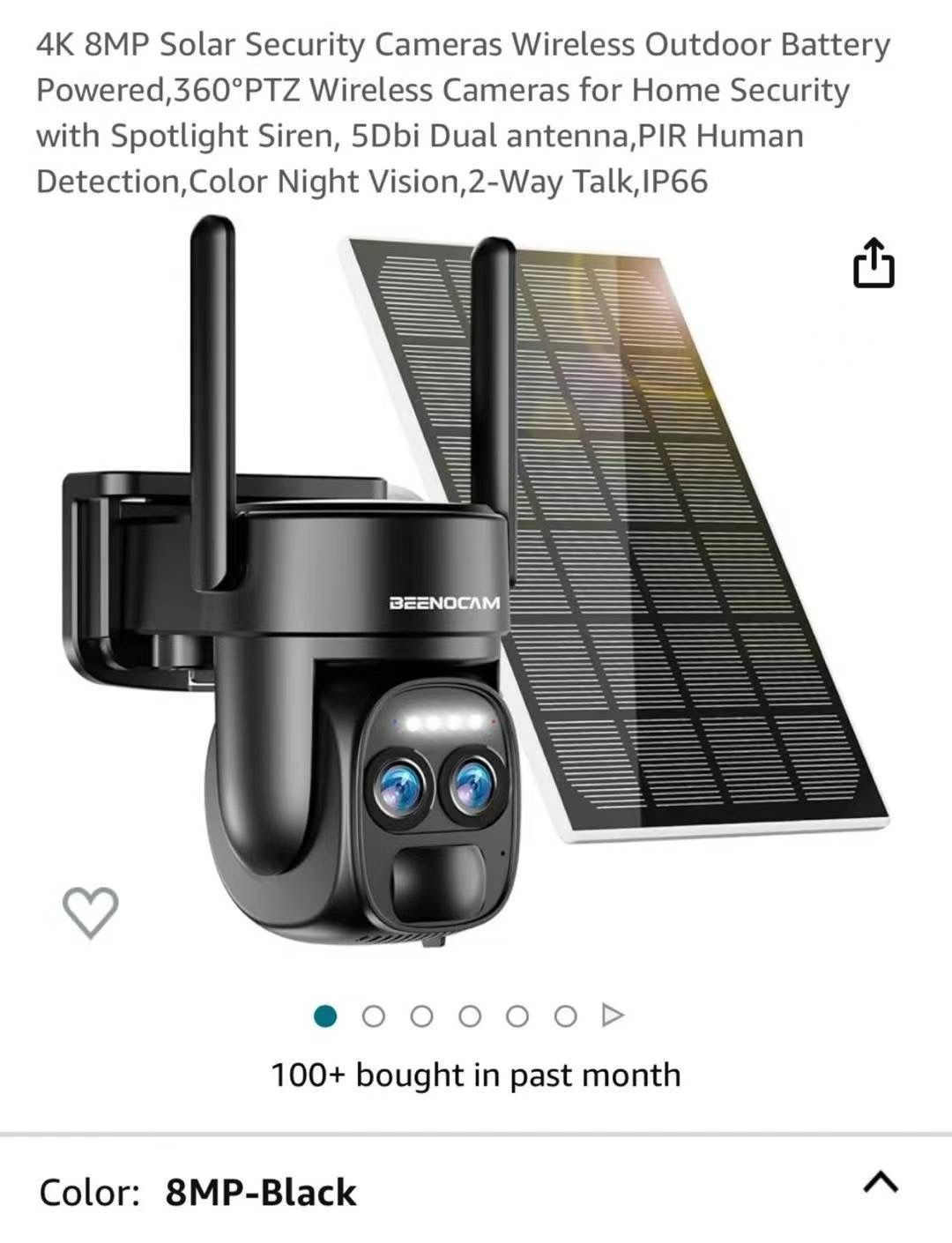Add camera to wish list heart

coord(91,912)
